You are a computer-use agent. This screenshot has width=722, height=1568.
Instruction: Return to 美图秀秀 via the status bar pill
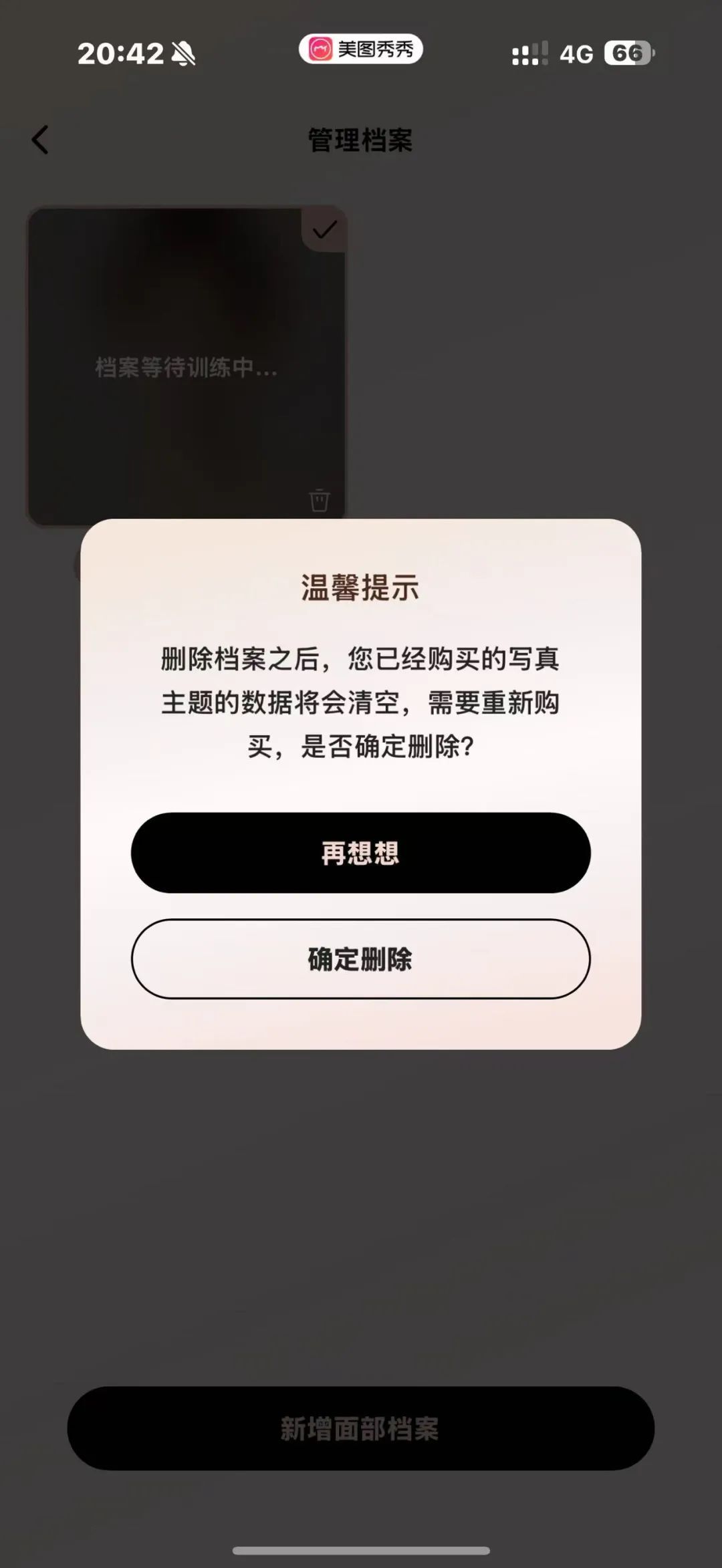(360, 49)
